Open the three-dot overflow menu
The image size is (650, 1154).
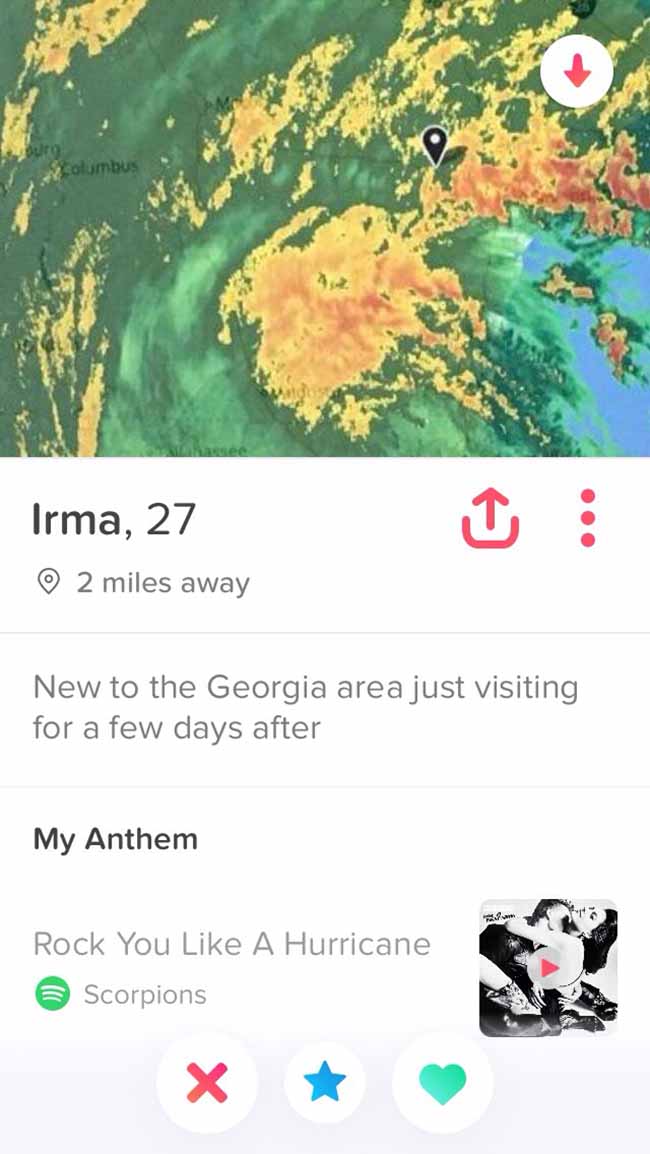coord(587,518)
